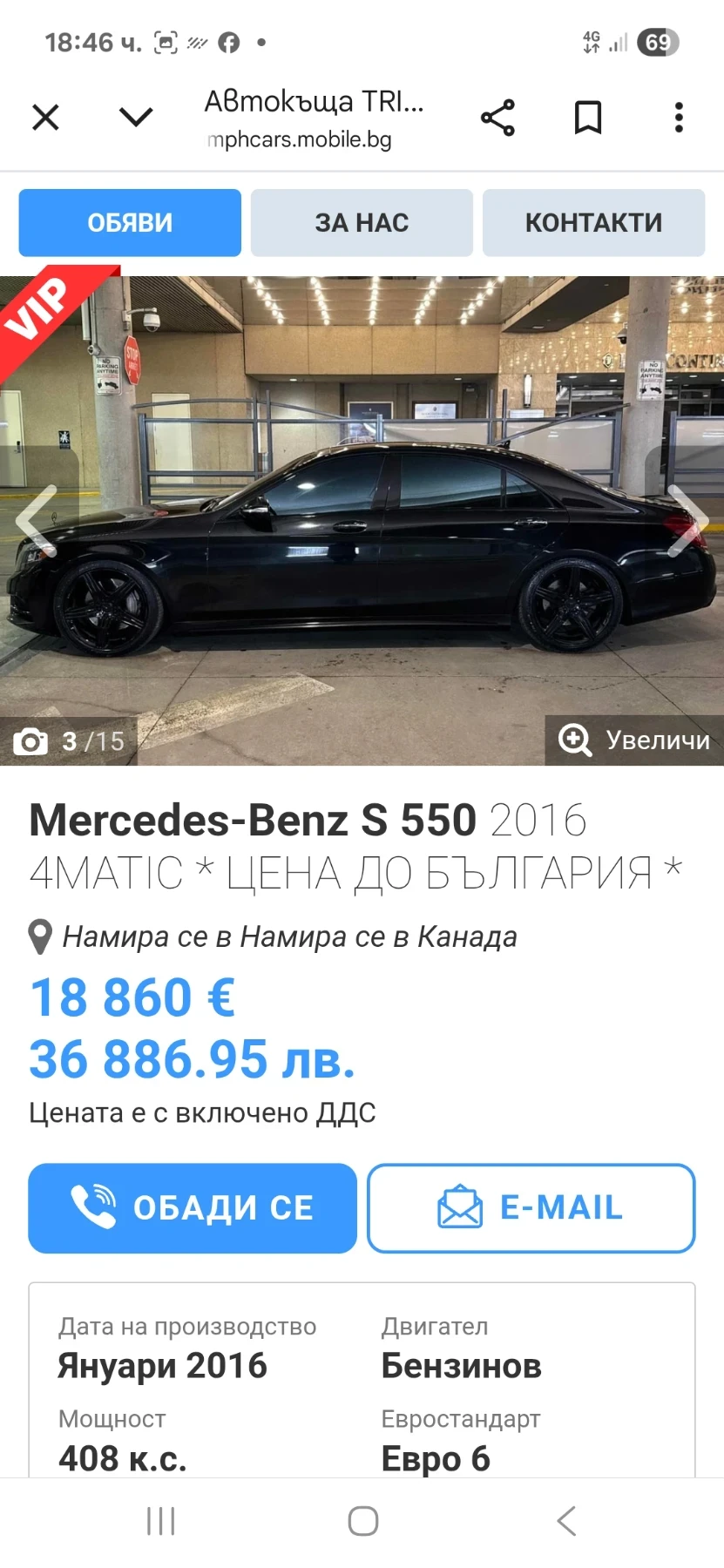The width and height of the screenshot is (724, 1568).
Task: Switch to the ОБЯВИ tab
Action: 130,223
